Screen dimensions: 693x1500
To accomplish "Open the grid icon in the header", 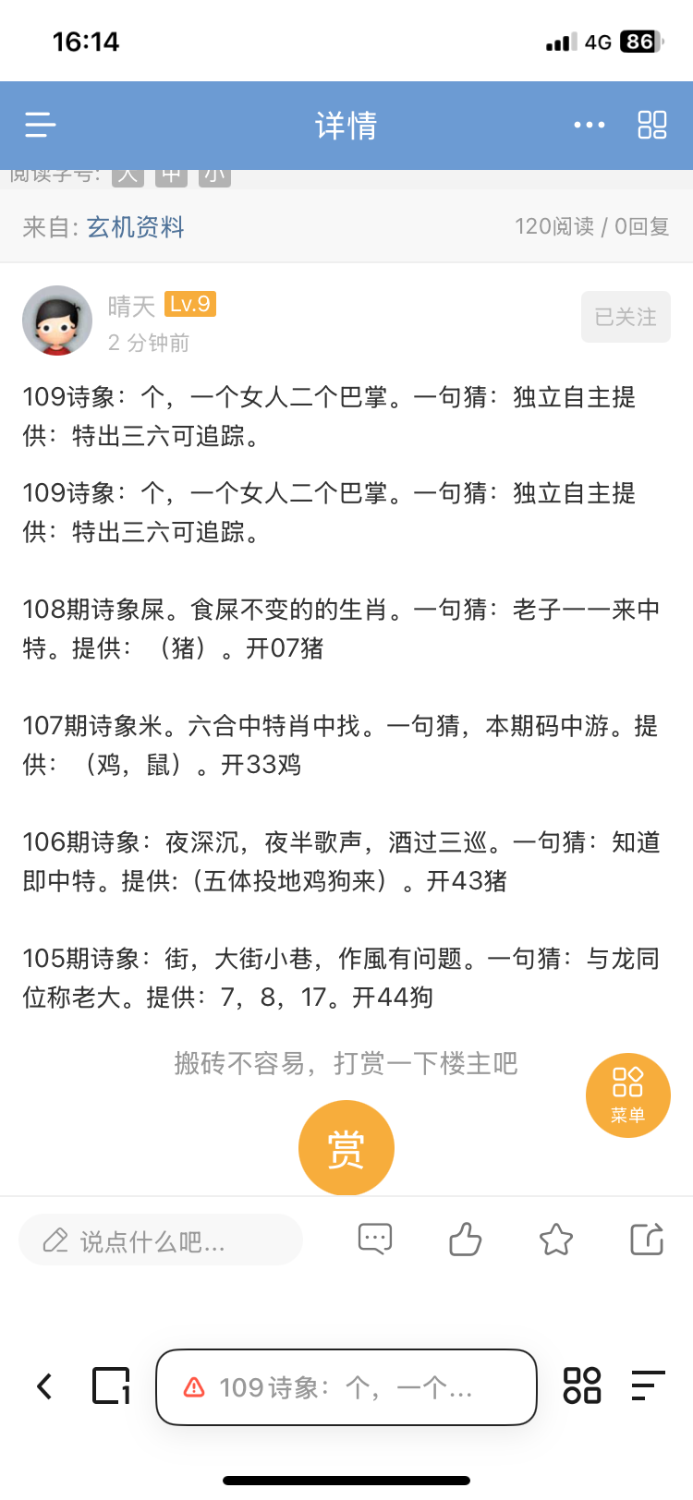I will tap(652, 125).
